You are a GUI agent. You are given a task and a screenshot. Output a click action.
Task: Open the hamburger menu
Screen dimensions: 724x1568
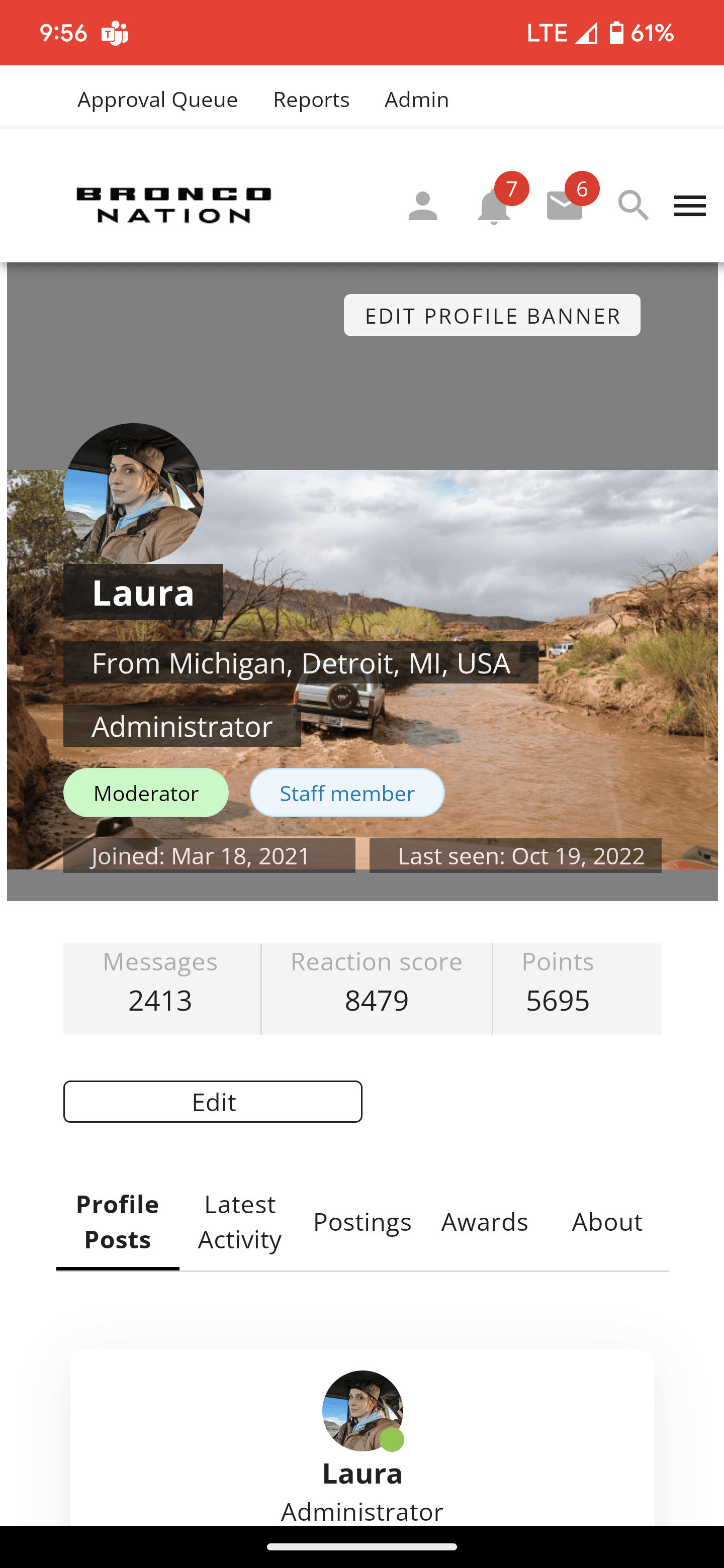tap(689, 206)
